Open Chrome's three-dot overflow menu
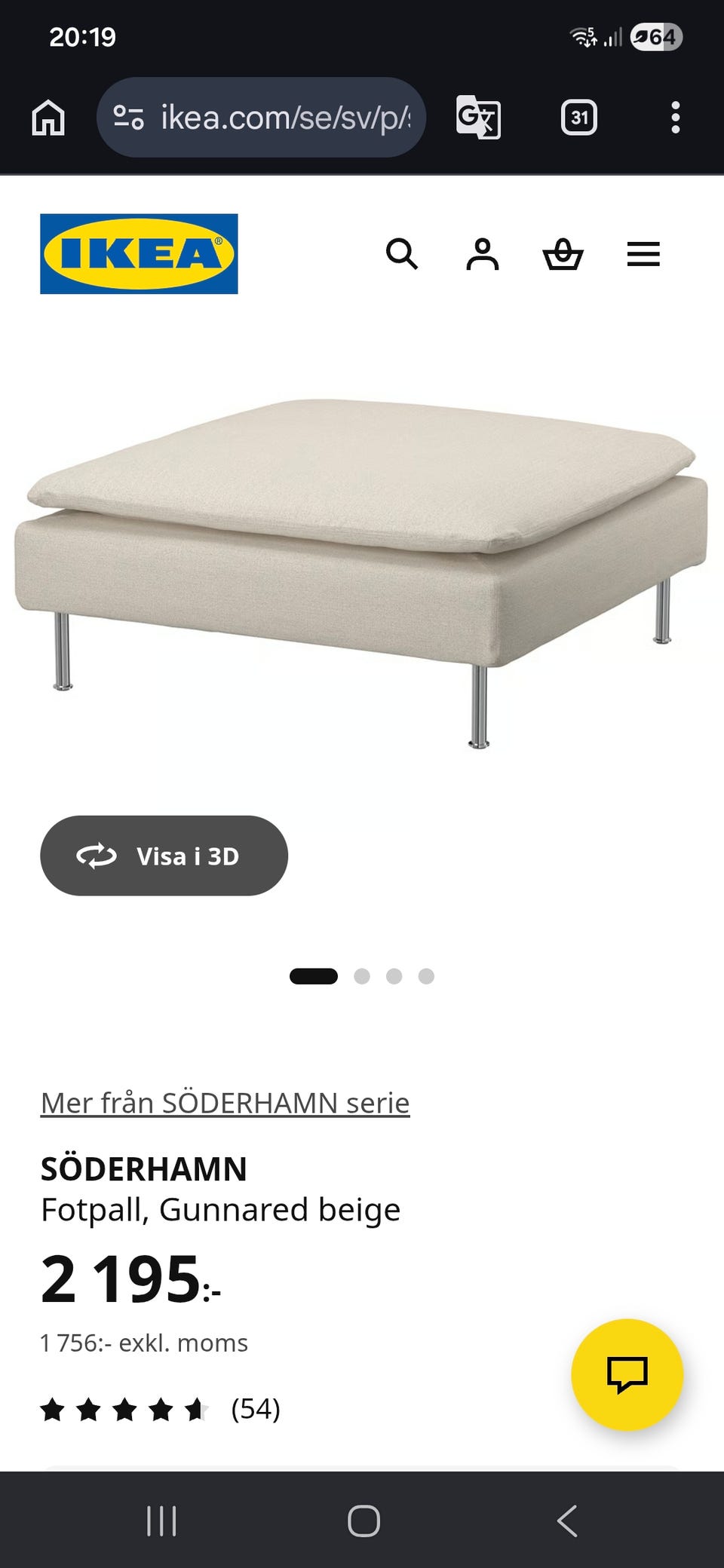 674,118
